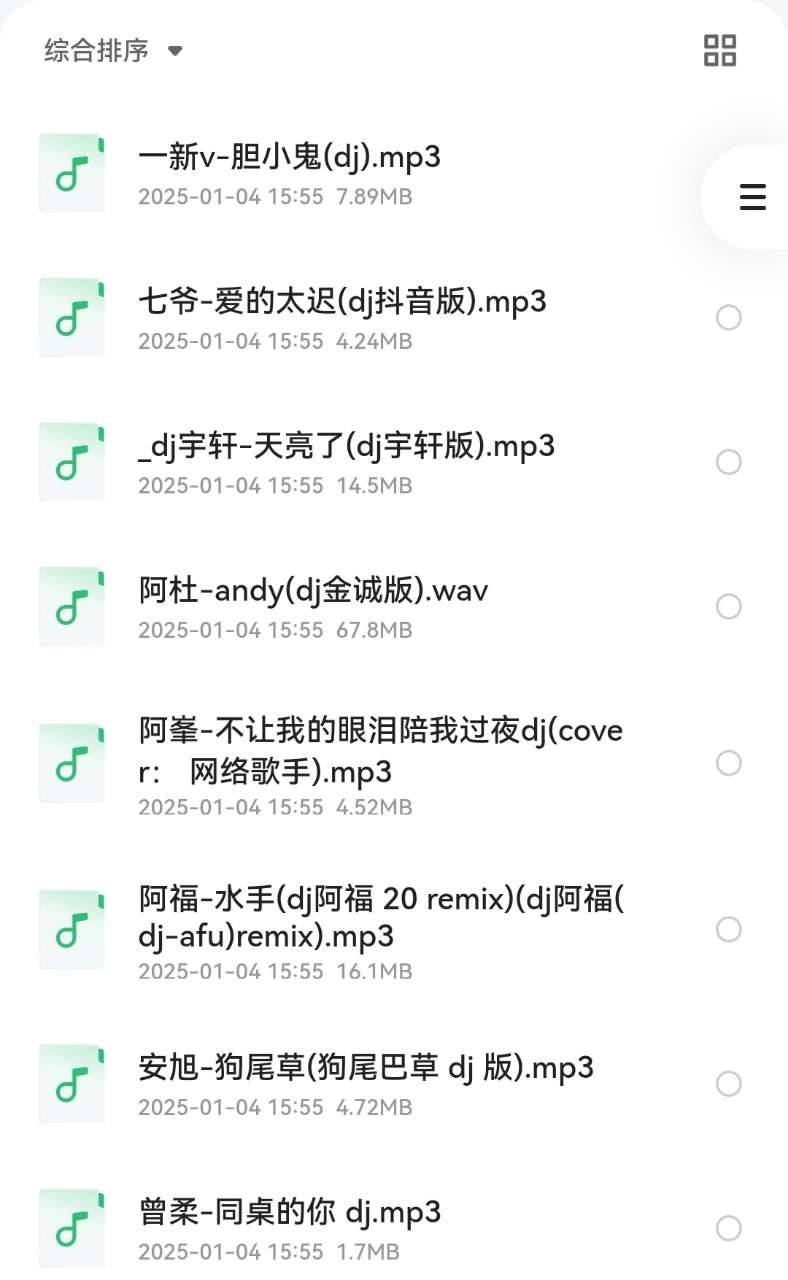Select the 阿福-水手 file circle

click(729, 929)
